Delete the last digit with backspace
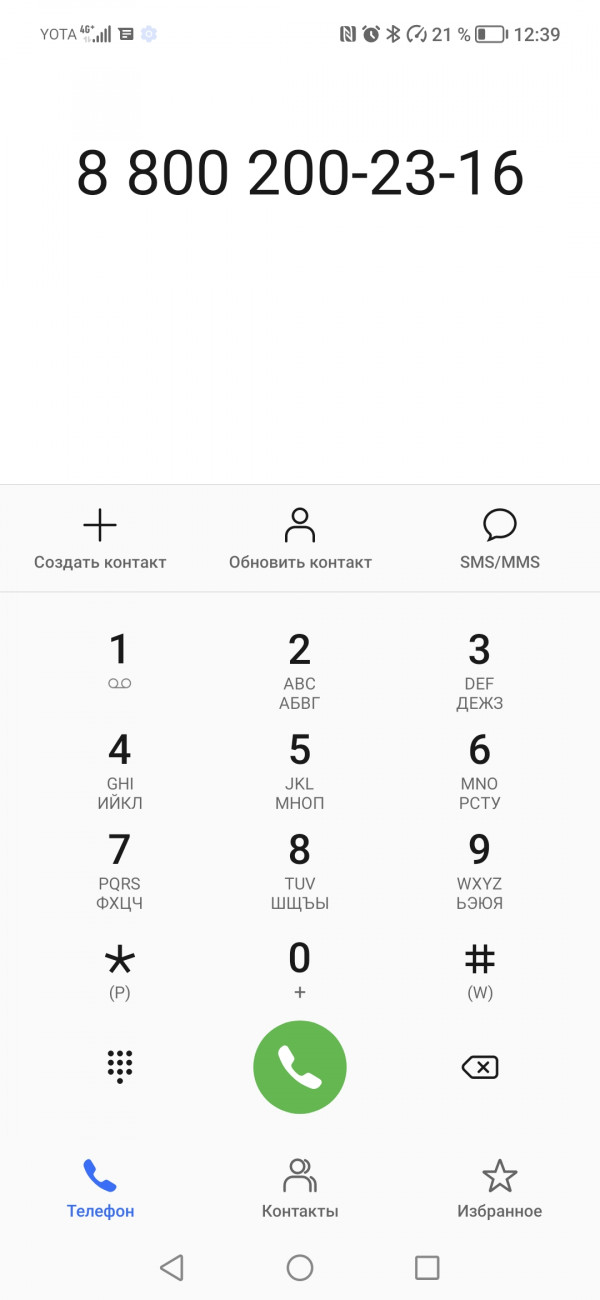Viewport: 600px width, 1300px height. [480, 1067]
